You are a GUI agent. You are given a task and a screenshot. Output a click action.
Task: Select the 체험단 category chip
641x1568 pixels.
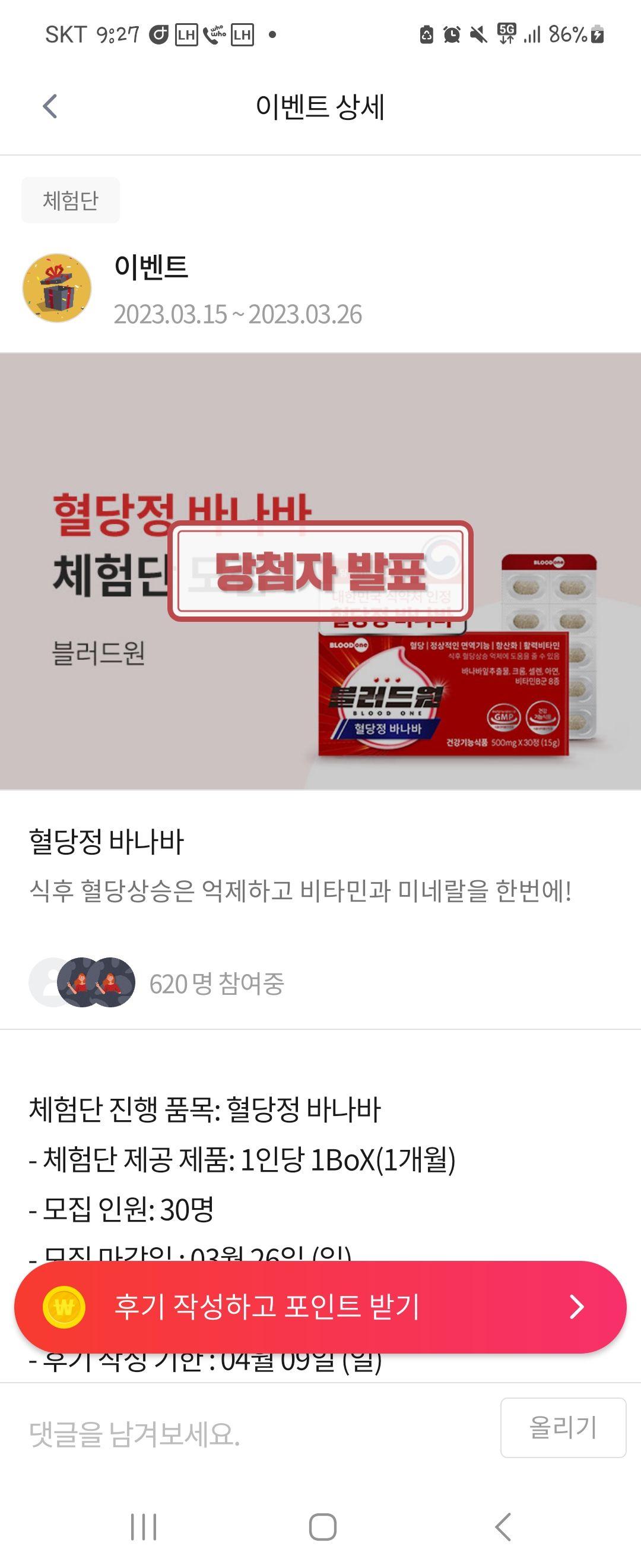click(x=71, y=200)
